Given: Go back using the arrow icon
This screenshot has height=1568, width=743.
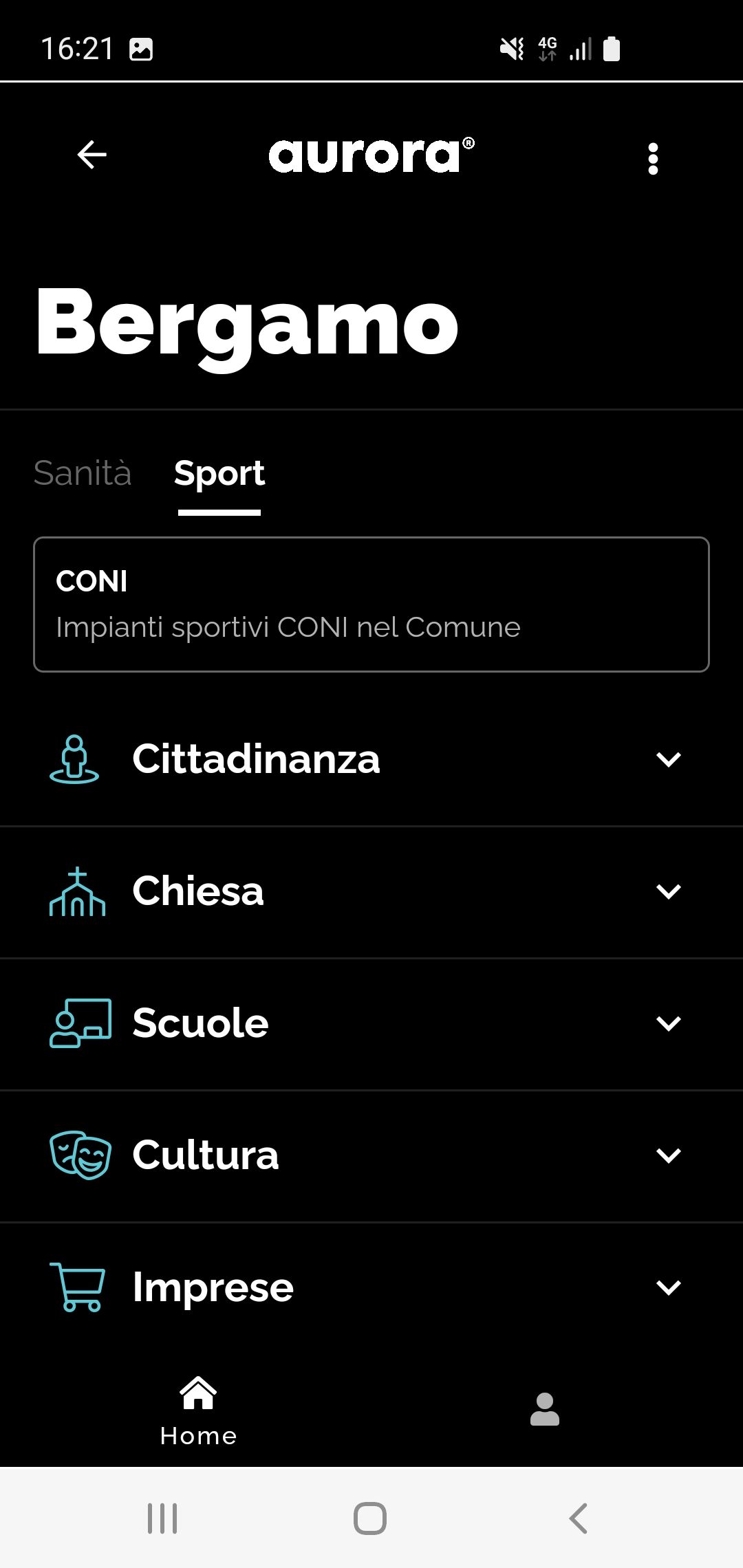Looking at the screenshot, I should pyautogui.click(x=91, y=155).
